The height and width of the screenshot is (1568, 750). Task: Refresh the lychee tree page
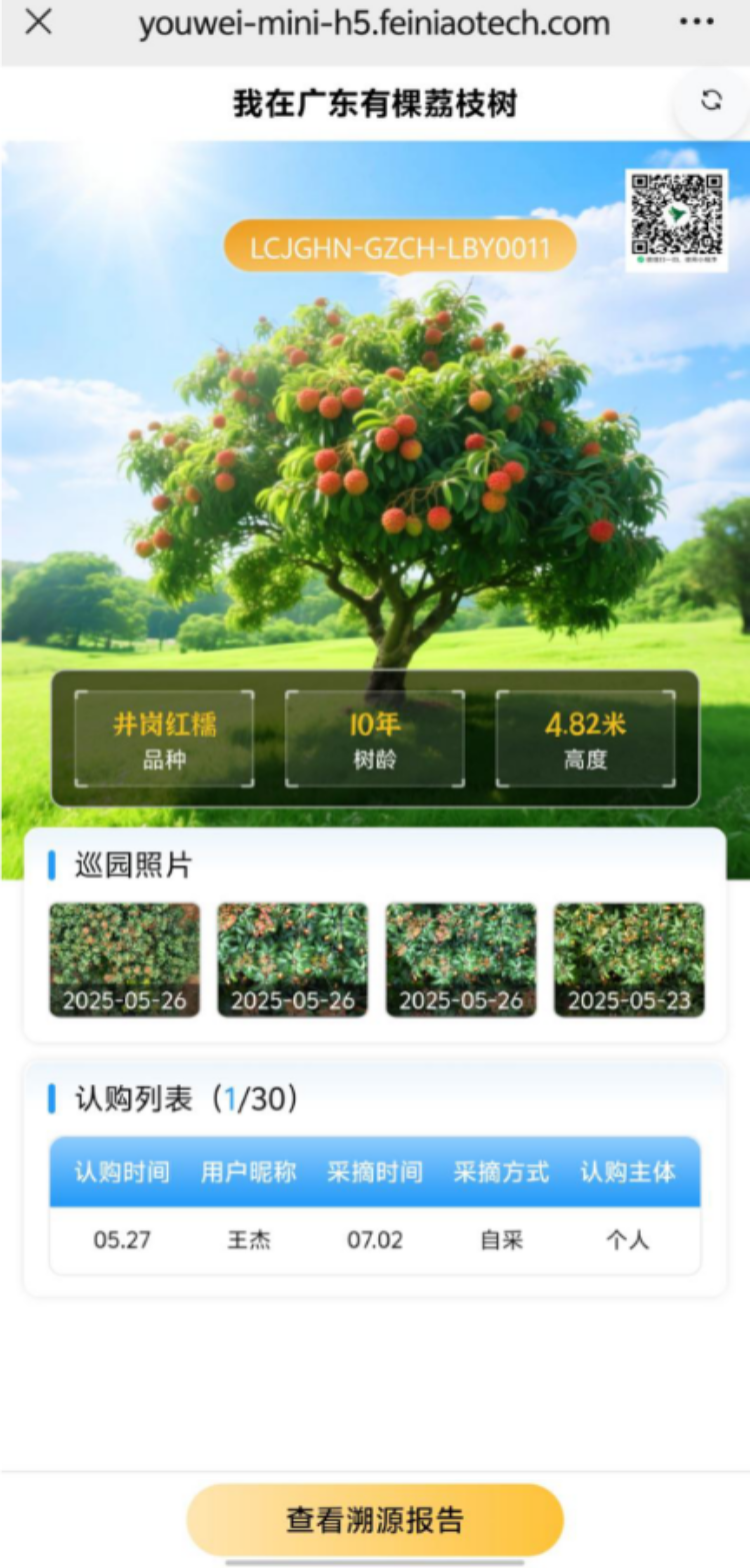click(x=711, y=100)
